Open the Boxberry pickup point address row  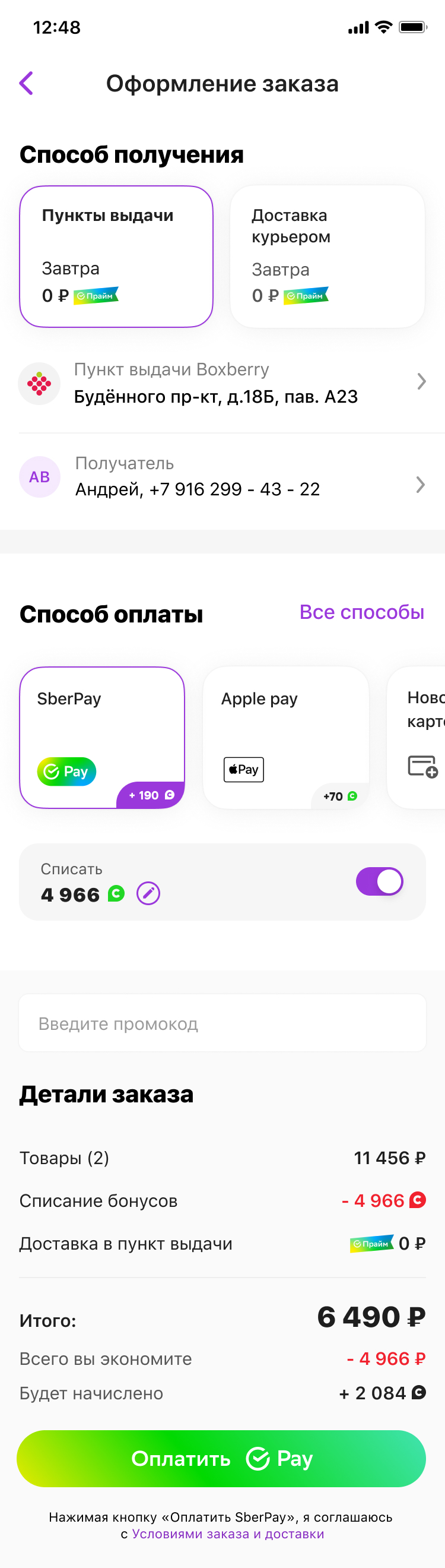point(223,383)
